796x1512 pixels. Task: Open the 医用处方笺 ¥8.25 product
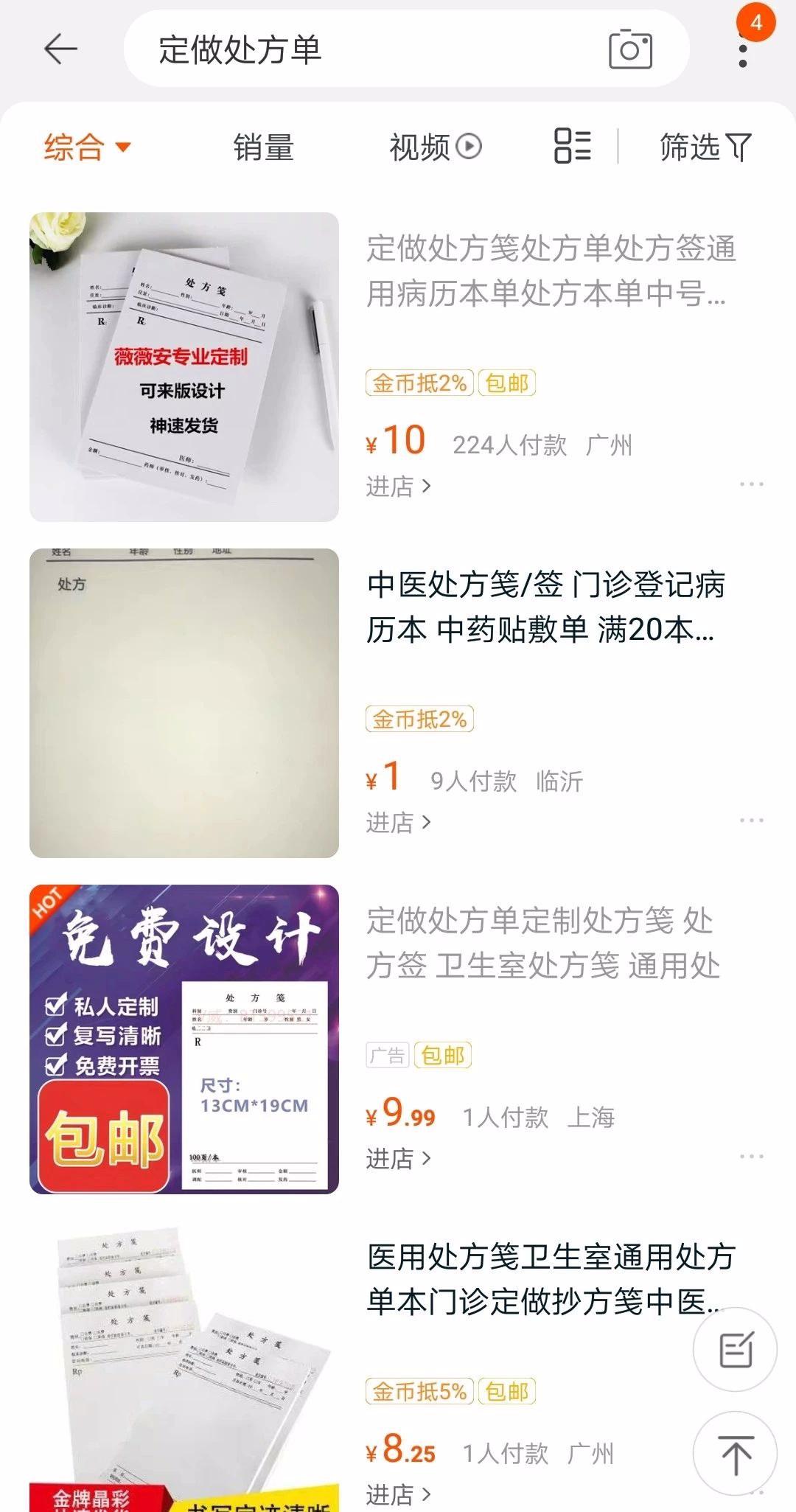(x=545, y=1280)
